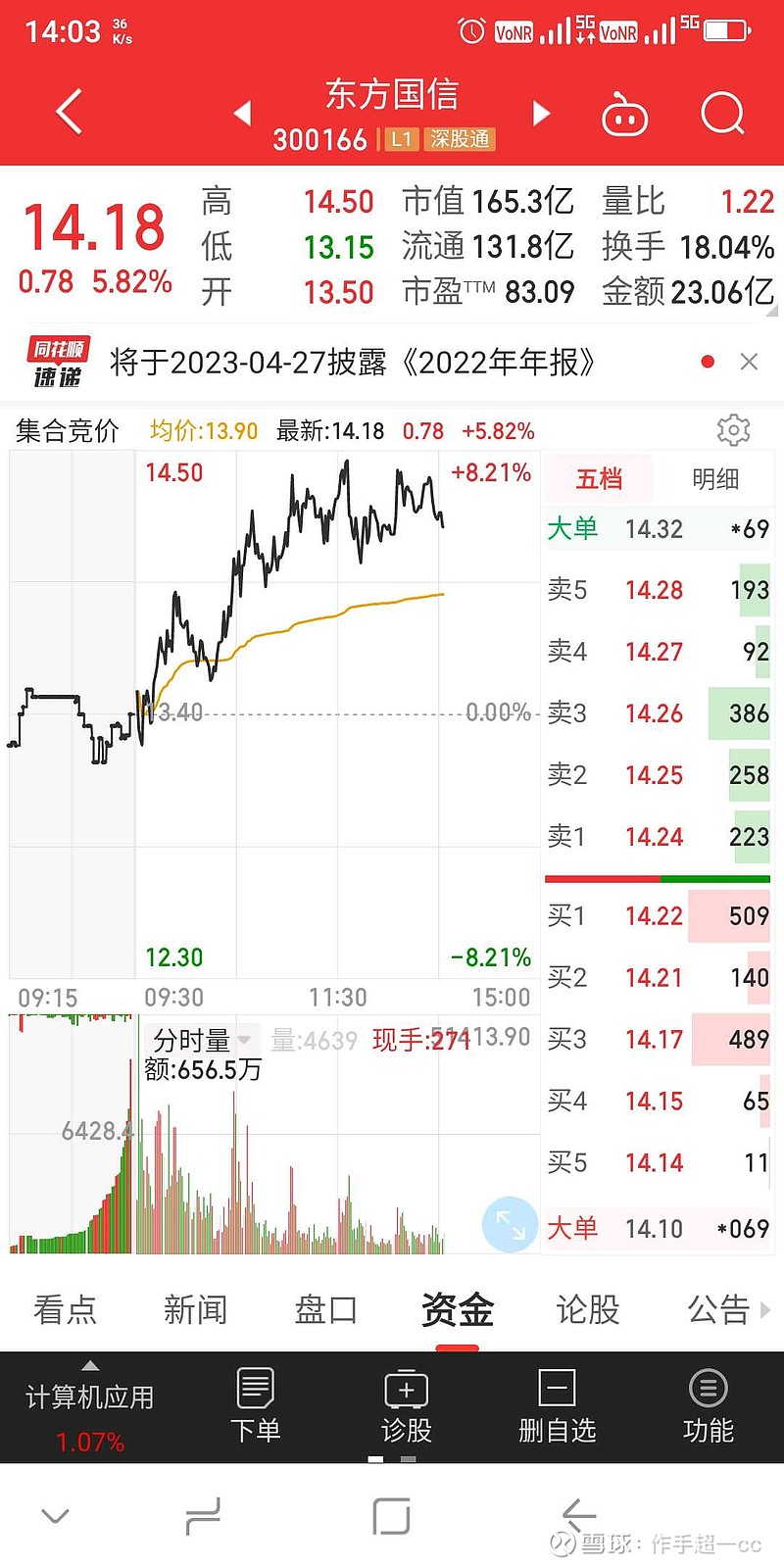784x1568 pixels.
Task: Open the robot assistant icon
Action: [x=624, y=115]
